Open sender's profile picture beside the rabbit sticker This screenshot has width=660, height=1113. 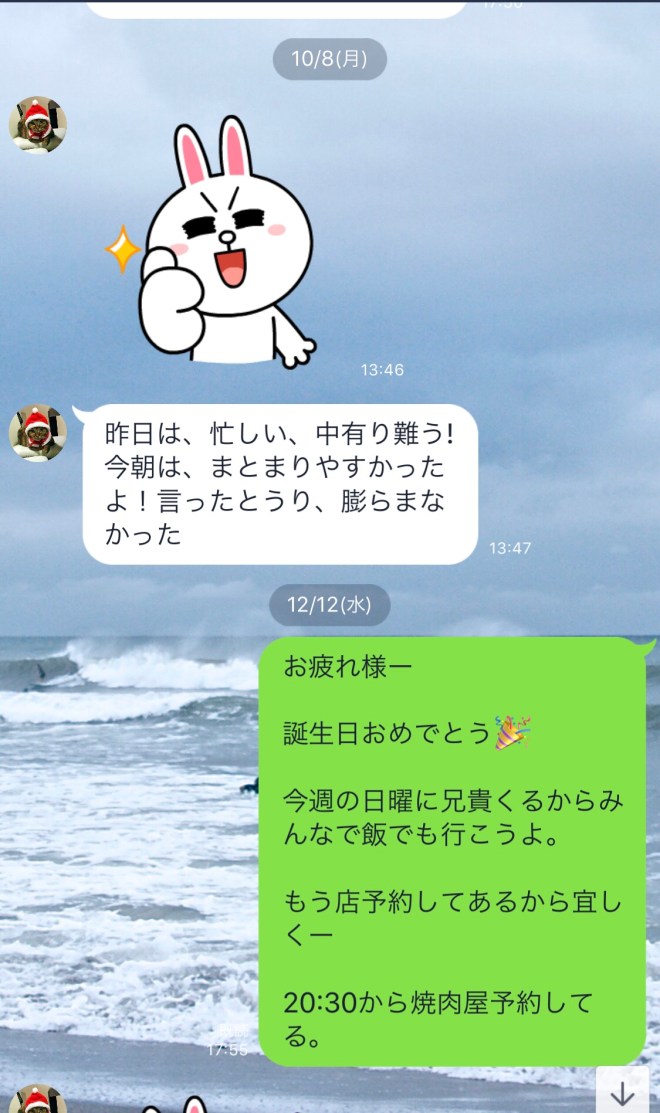tap(38, 125)
